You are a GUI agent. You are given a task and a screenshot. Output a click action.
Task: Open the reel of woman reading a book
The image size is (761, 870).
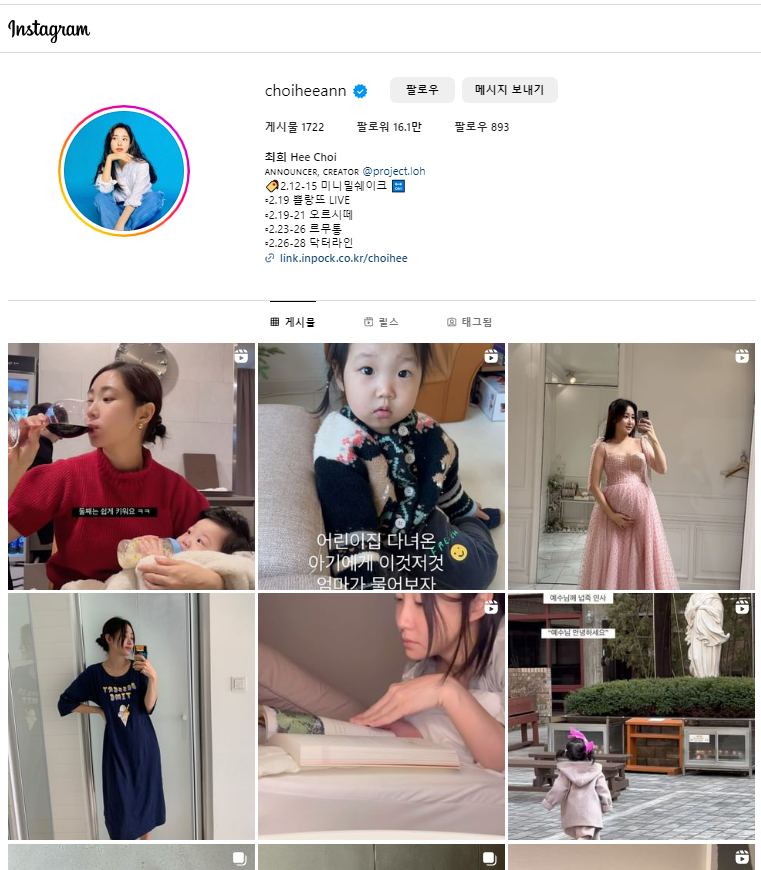tap(381, 716)
